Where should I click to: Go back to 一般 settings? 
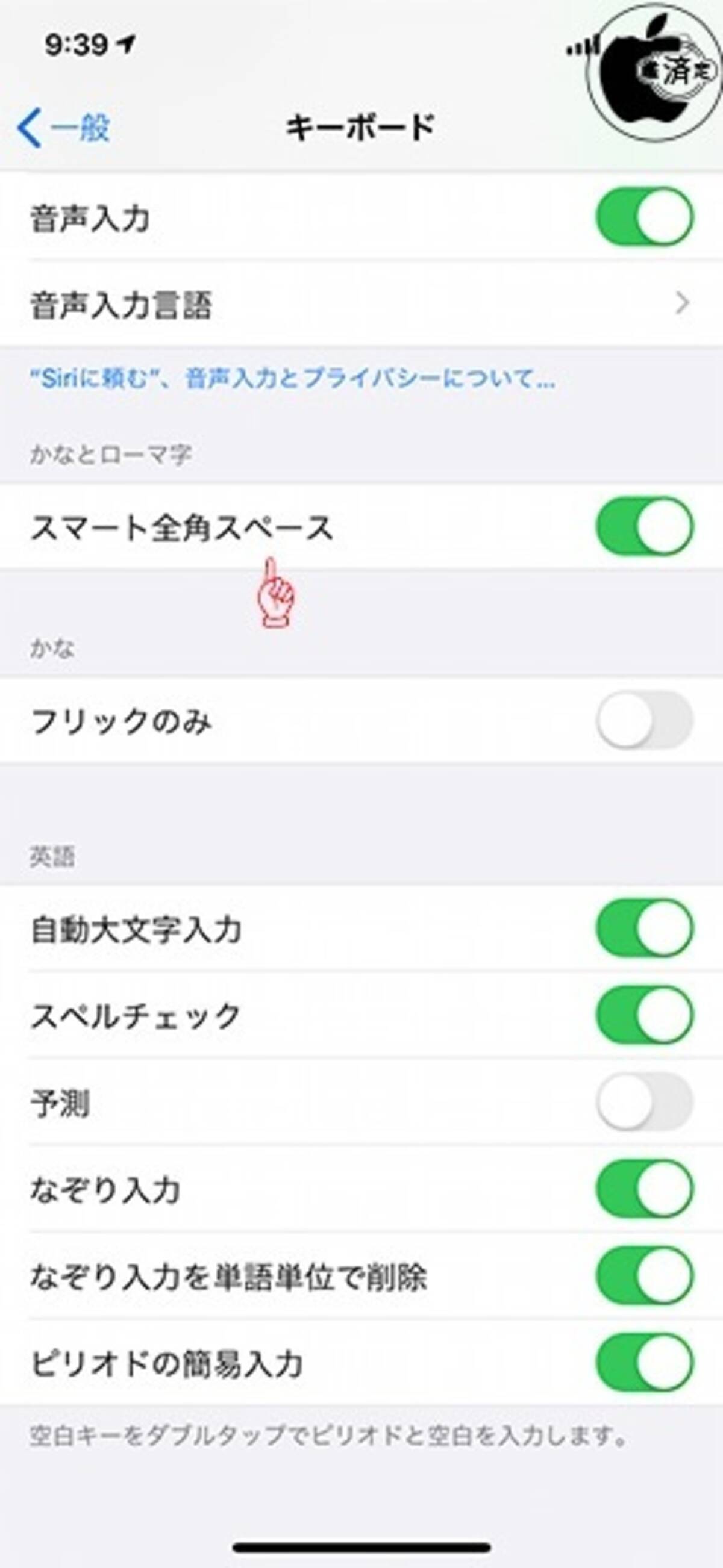coord(64,128)
